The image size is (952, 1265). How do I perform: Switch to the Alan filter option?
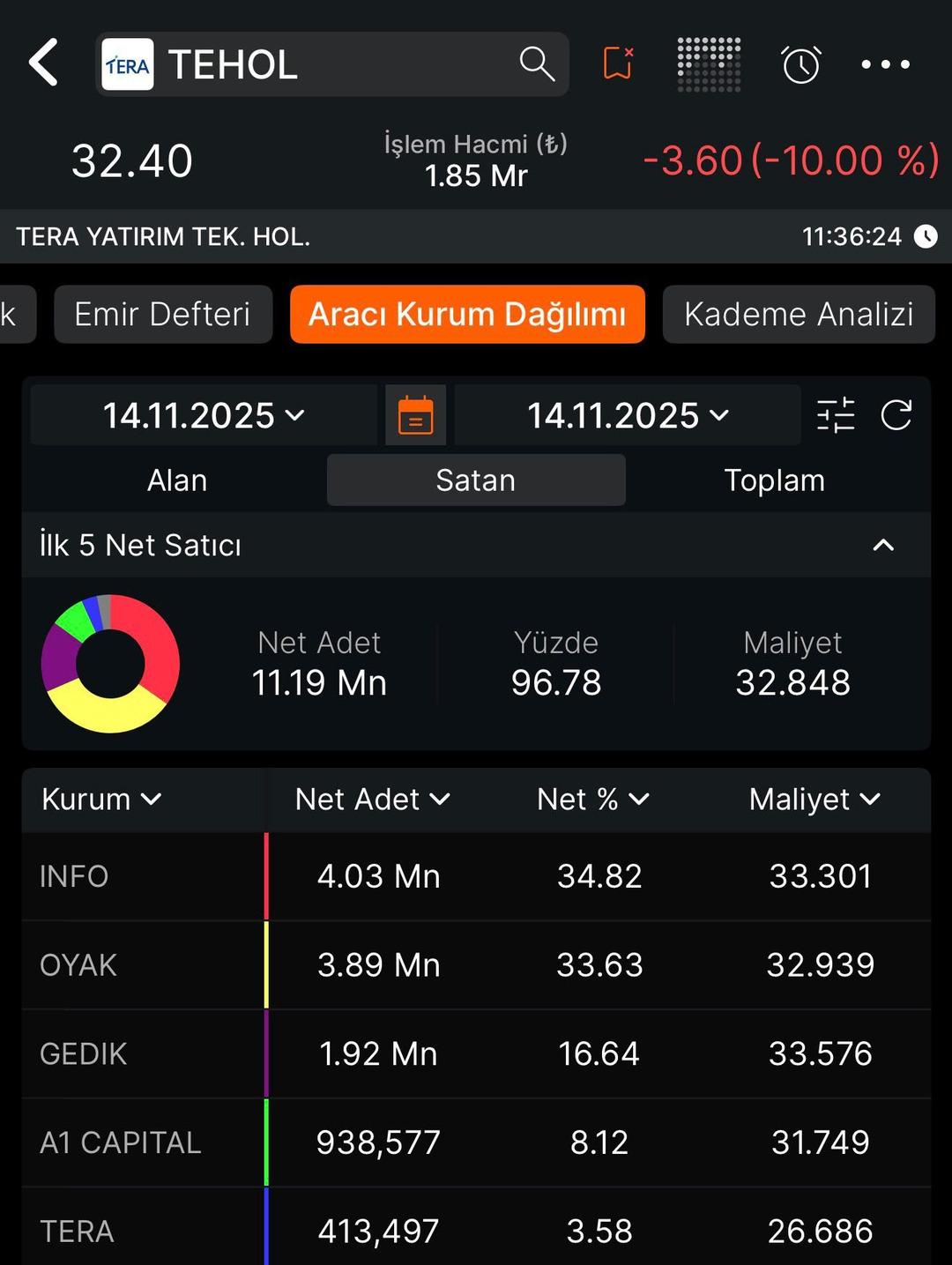[x=176, y=480]
